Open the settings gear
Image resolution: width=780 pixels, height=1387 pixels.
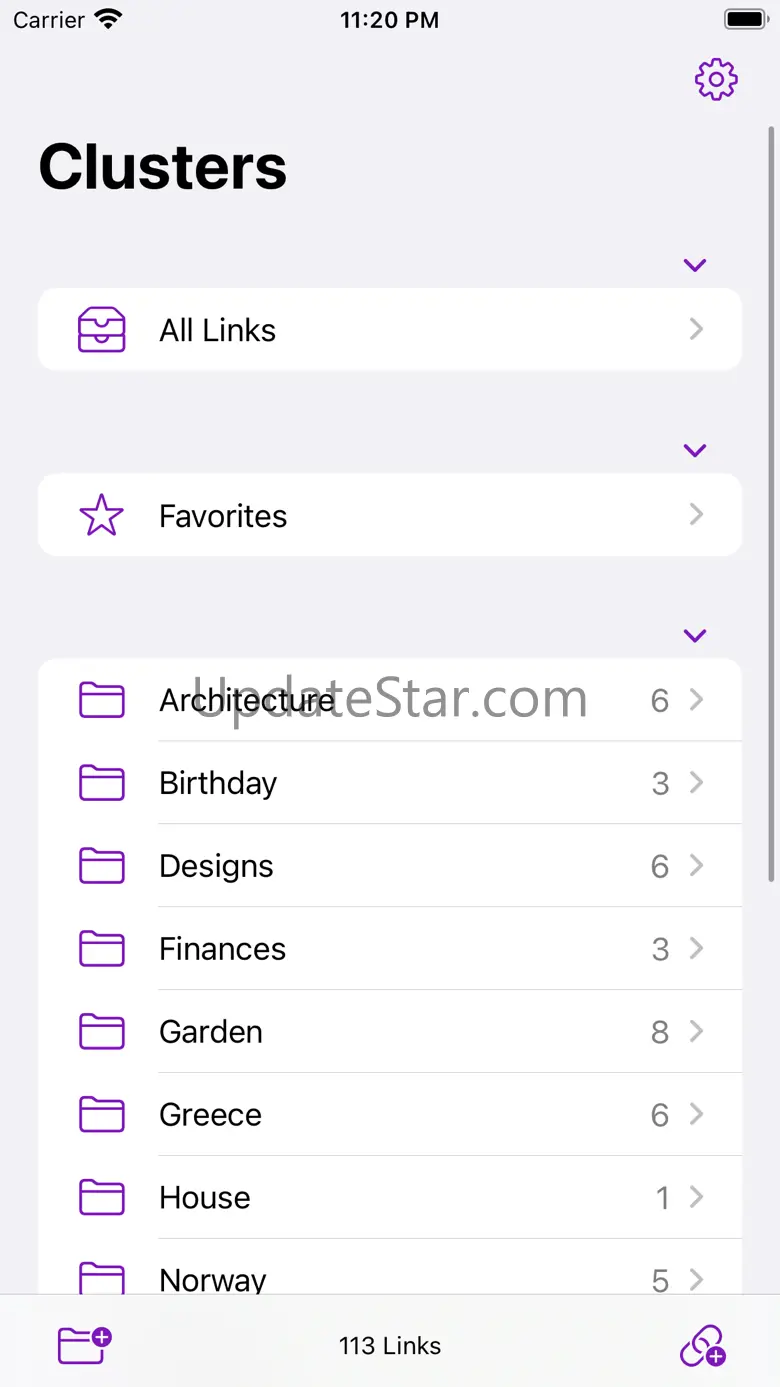coord(716,80)
